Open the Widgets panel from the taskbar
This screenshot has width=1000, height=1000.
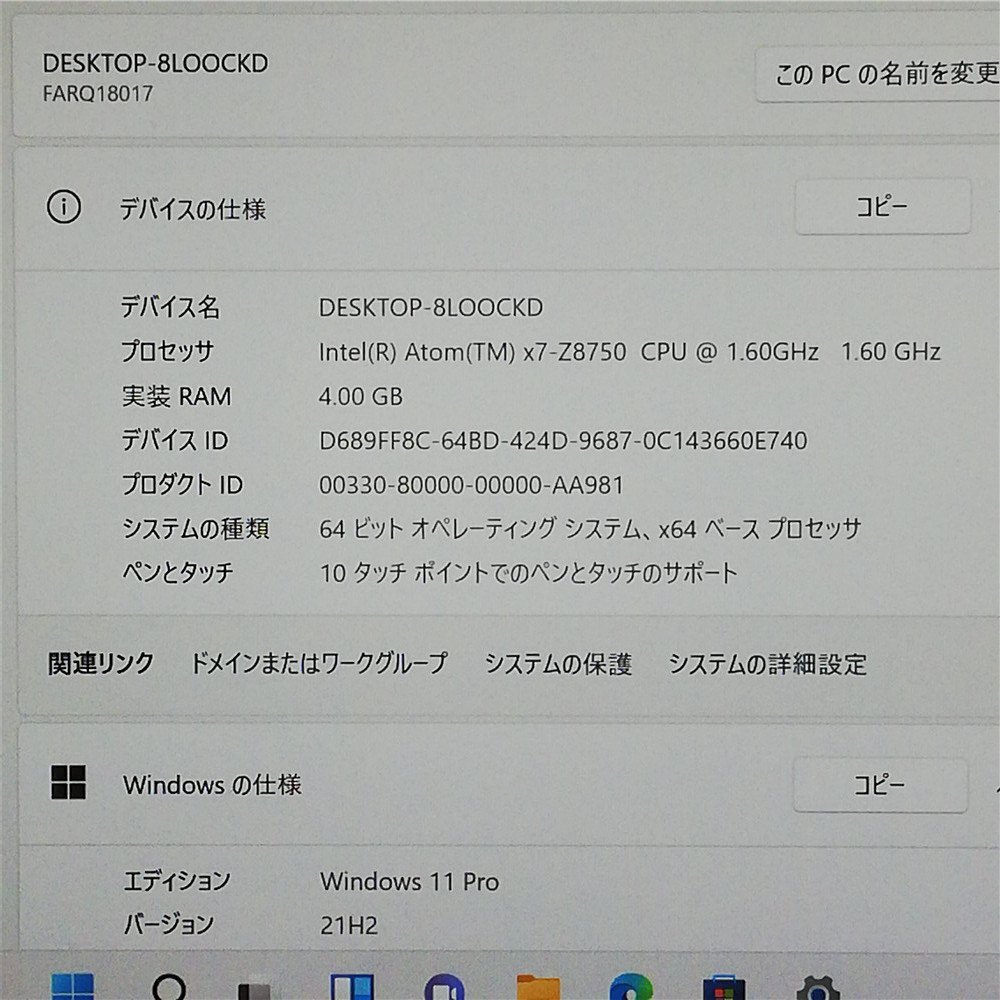point(351,988)
